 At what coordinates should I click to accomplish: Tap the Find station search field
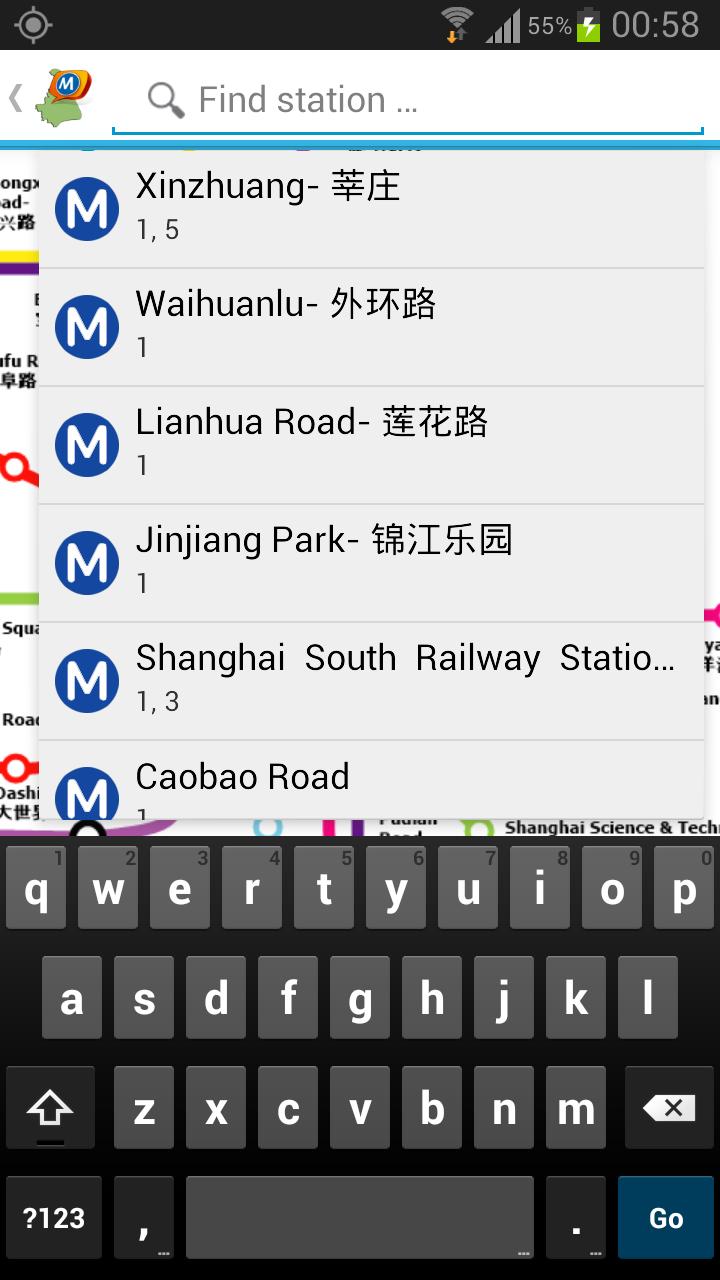coord(420,99)
